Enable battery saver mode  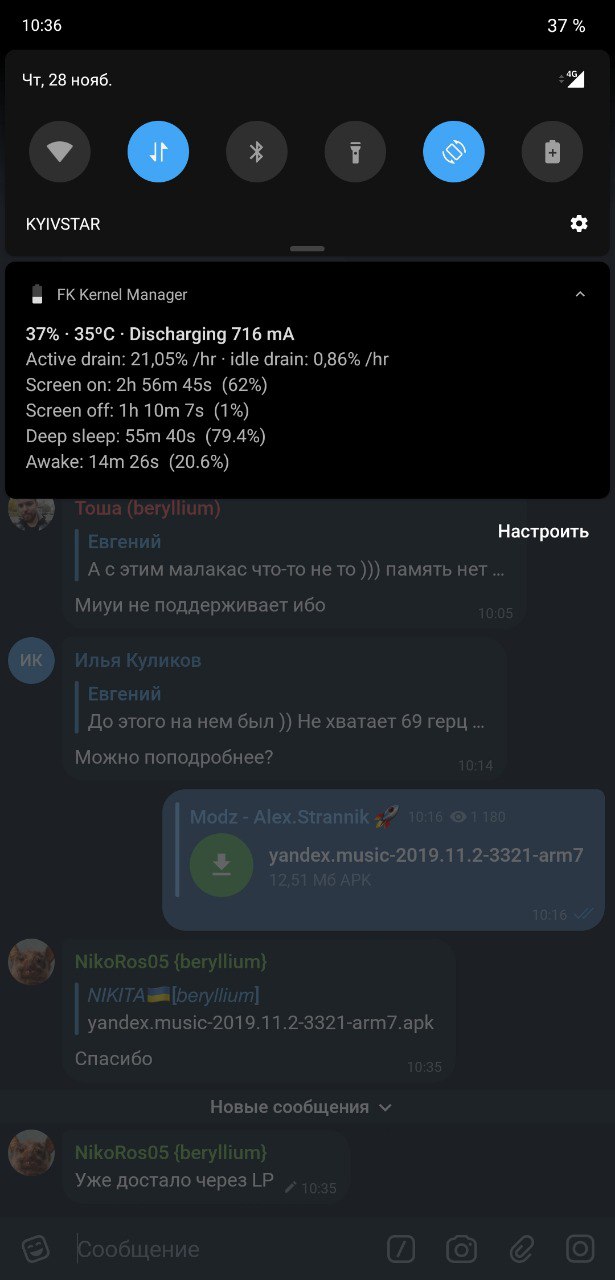click(x=552, y=152)
